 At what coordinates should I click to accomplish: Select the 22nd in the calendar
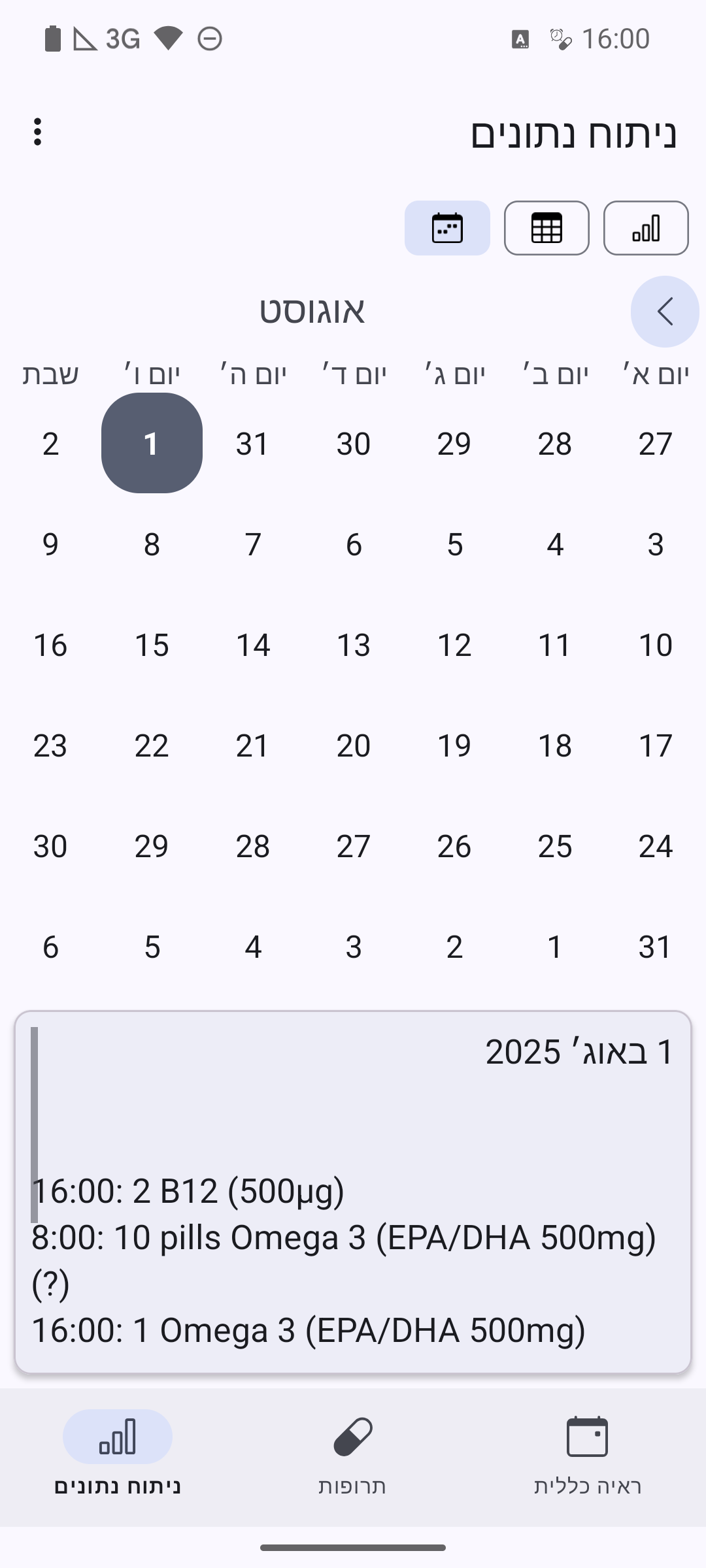152,745
